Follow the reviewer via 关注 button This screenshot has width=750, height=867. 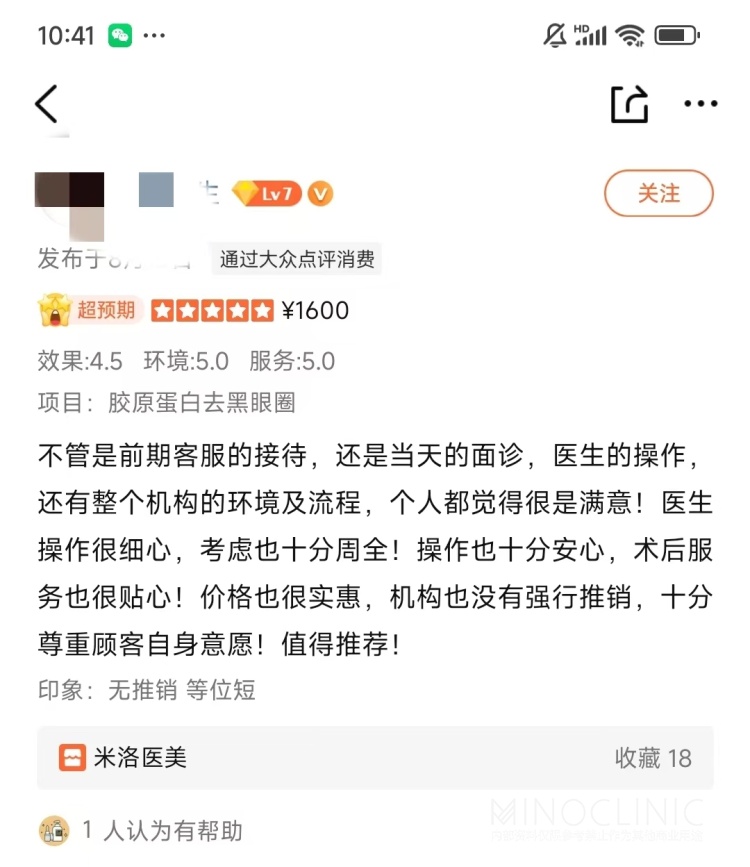coord(658,193)
